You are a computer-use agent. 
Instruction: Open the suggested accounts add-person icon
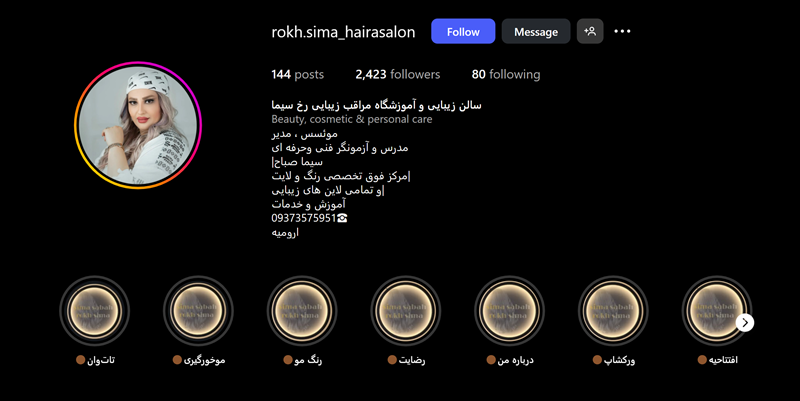click(x=590, y=32)
